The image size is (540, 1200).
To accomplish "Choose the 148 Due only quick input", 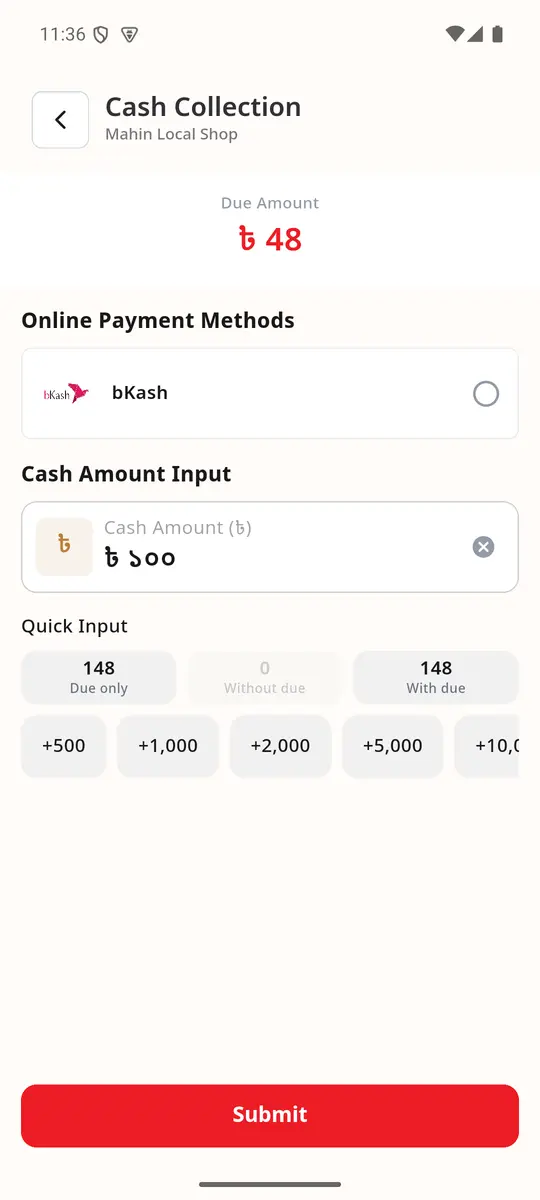I will (x=99, y=677).
